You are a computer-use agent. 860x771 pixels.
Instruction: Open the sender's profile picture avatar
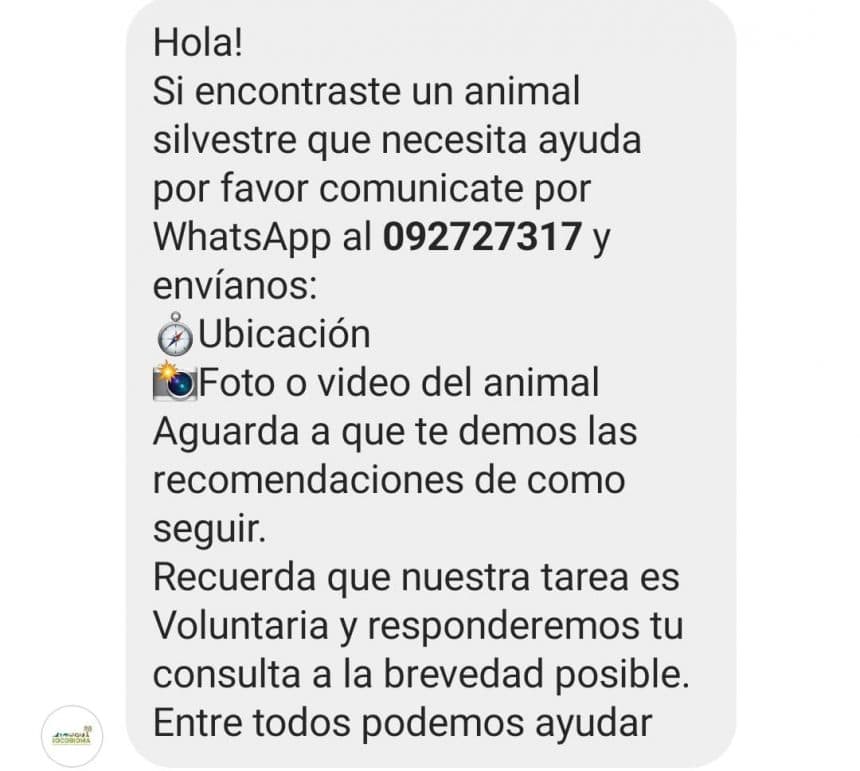72,737
